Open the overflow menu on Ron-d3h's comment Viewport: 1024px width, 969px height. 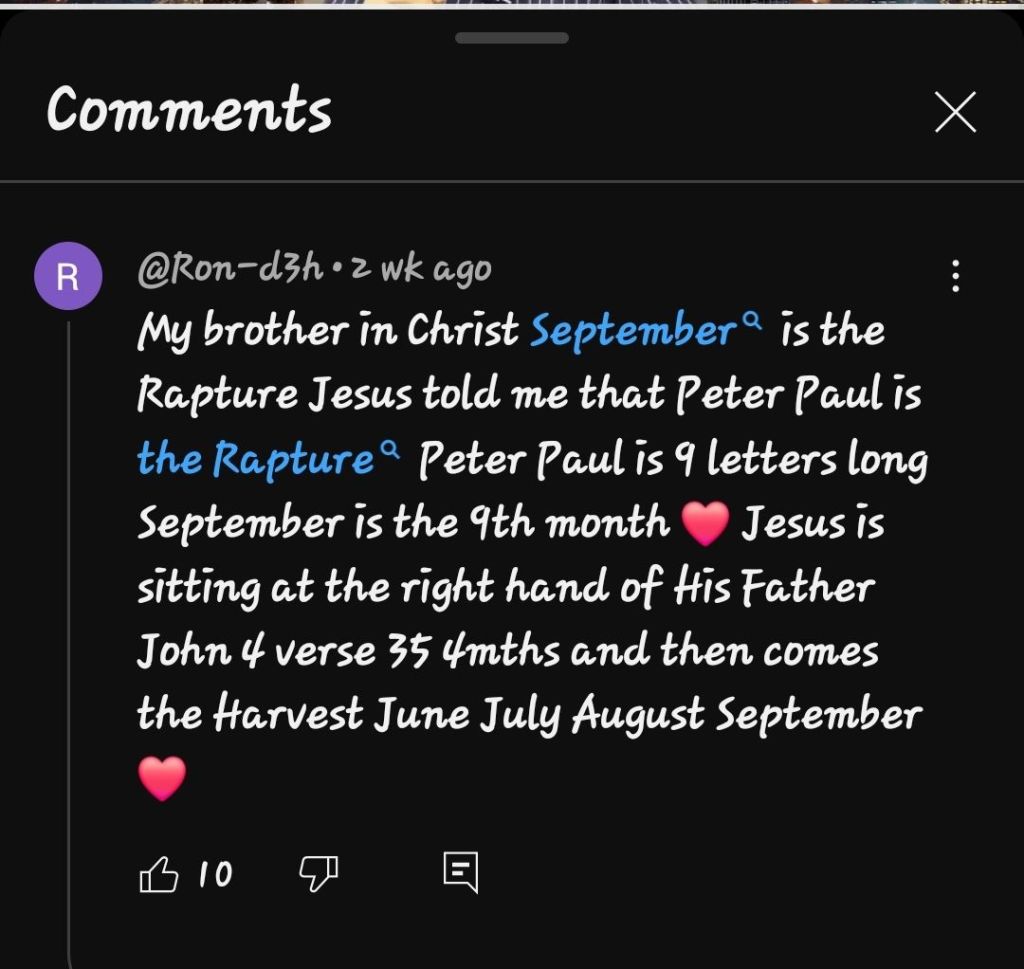[955, 276]
